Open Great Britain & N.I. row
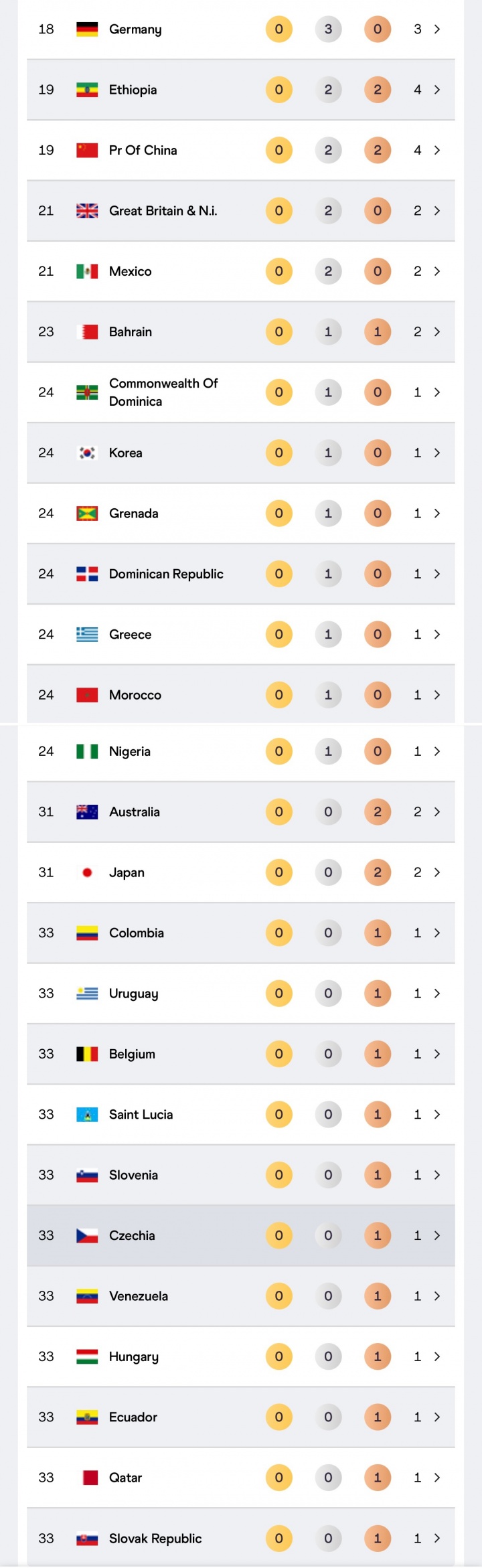This screenshot has width=482, height=1568. click(437, 211)
